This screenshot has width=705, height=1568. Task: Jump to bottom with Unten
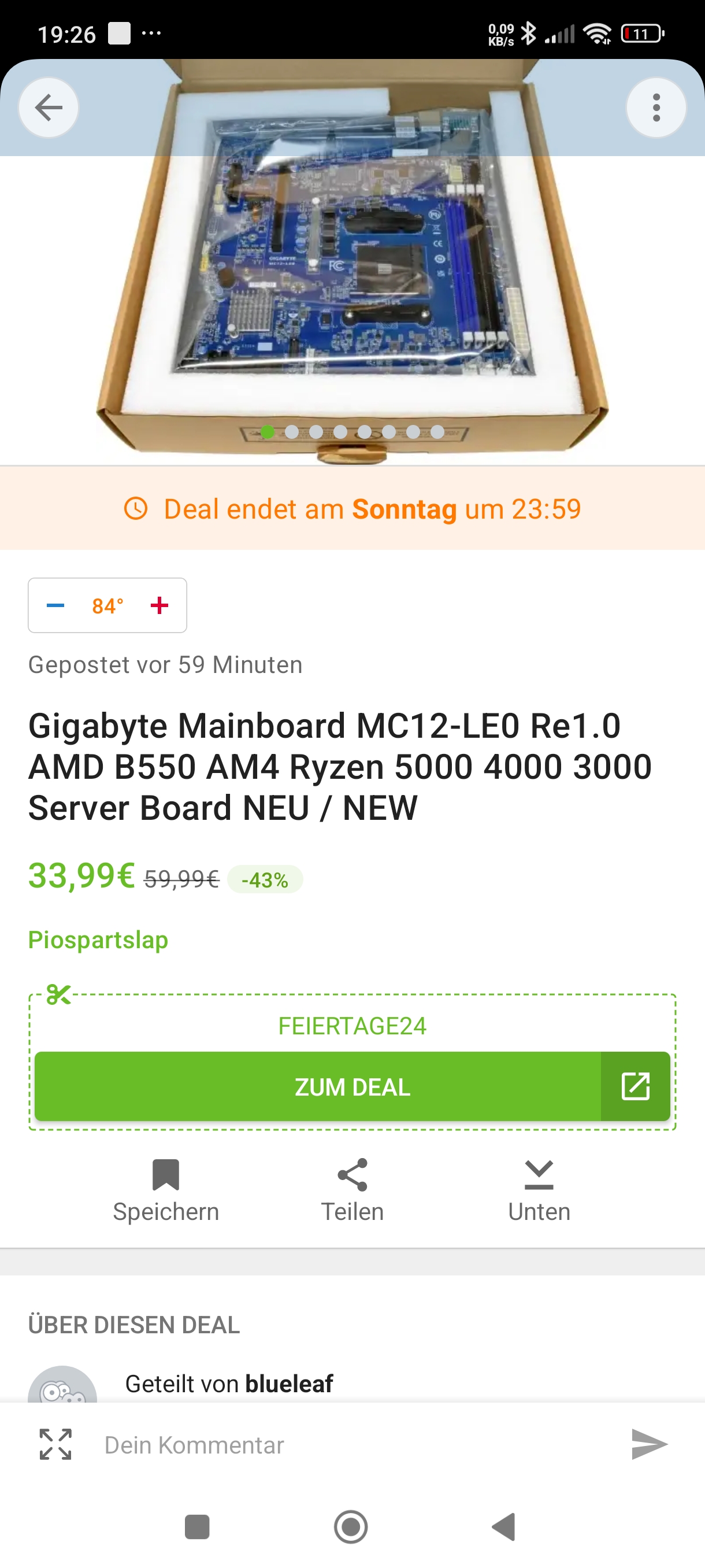pos(539,1190)
